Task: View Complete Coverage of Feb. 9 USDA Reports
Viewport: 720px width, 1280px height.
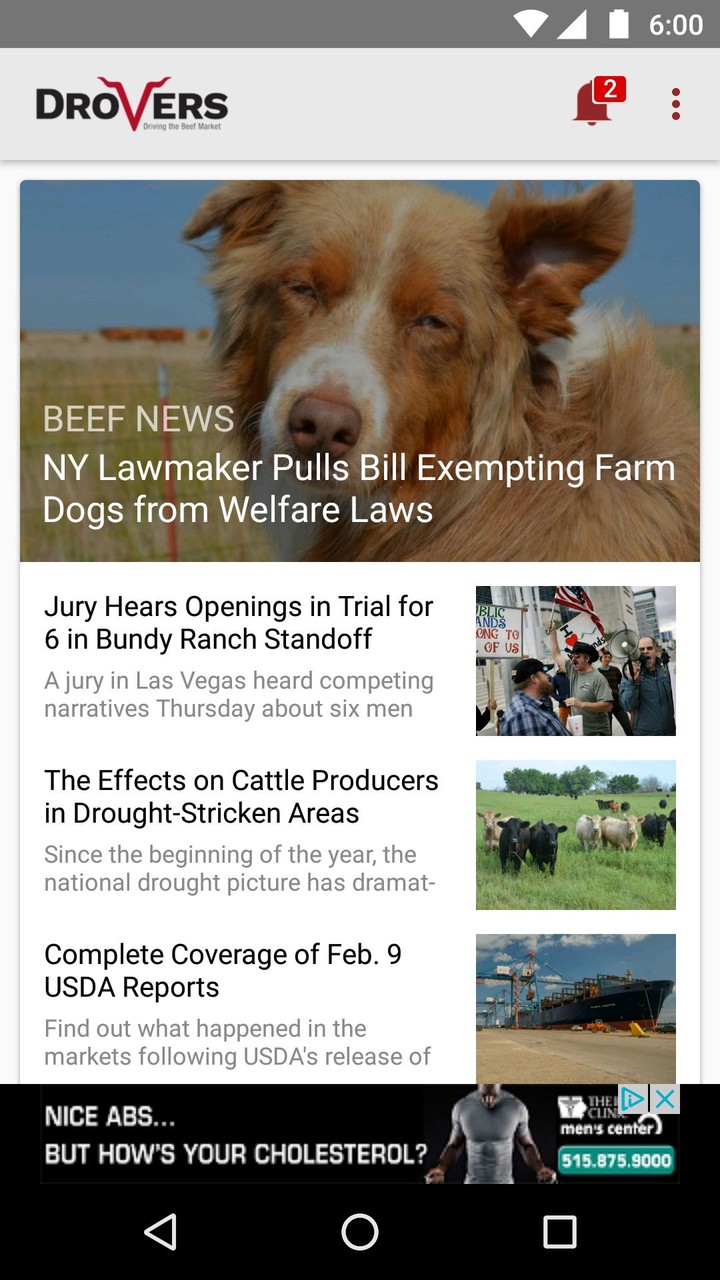Action: click(223, 971)
